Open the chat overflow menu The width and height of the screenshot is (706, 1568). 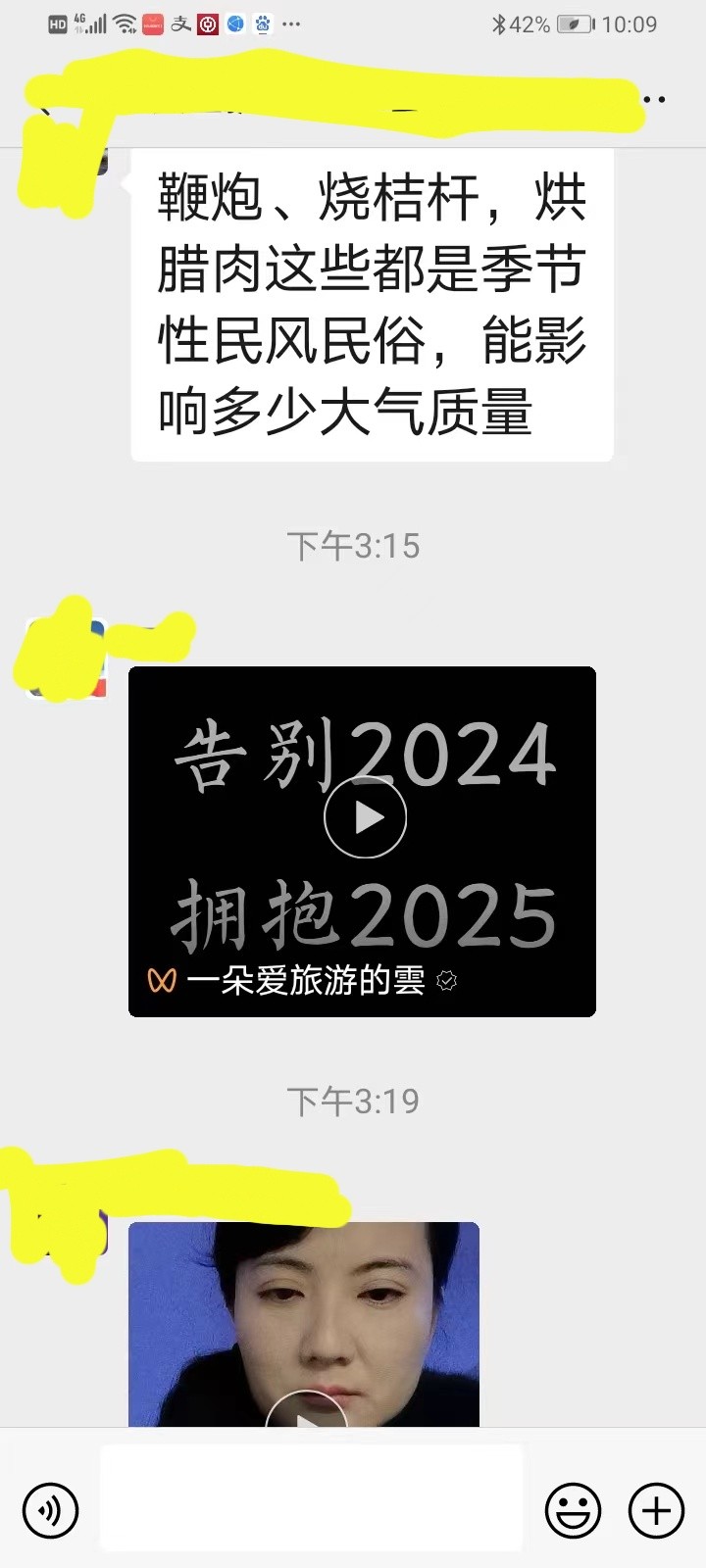tap(655, 99)
